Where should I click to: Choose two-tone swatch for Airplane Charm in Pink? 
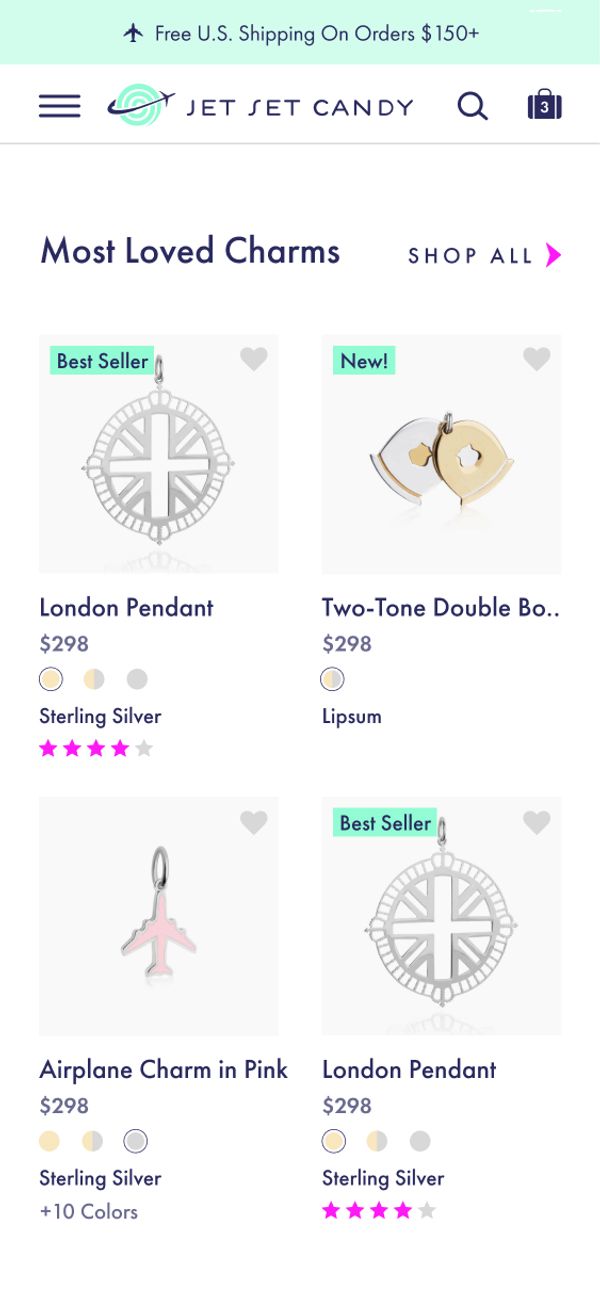click(x=93, y=1141)
